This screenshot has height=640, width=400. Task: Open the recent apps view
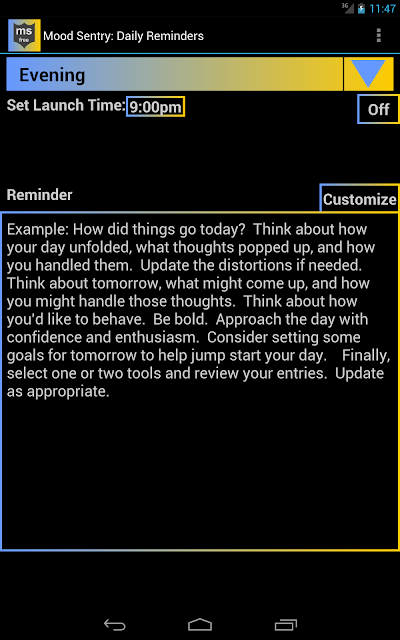(285, 624)
